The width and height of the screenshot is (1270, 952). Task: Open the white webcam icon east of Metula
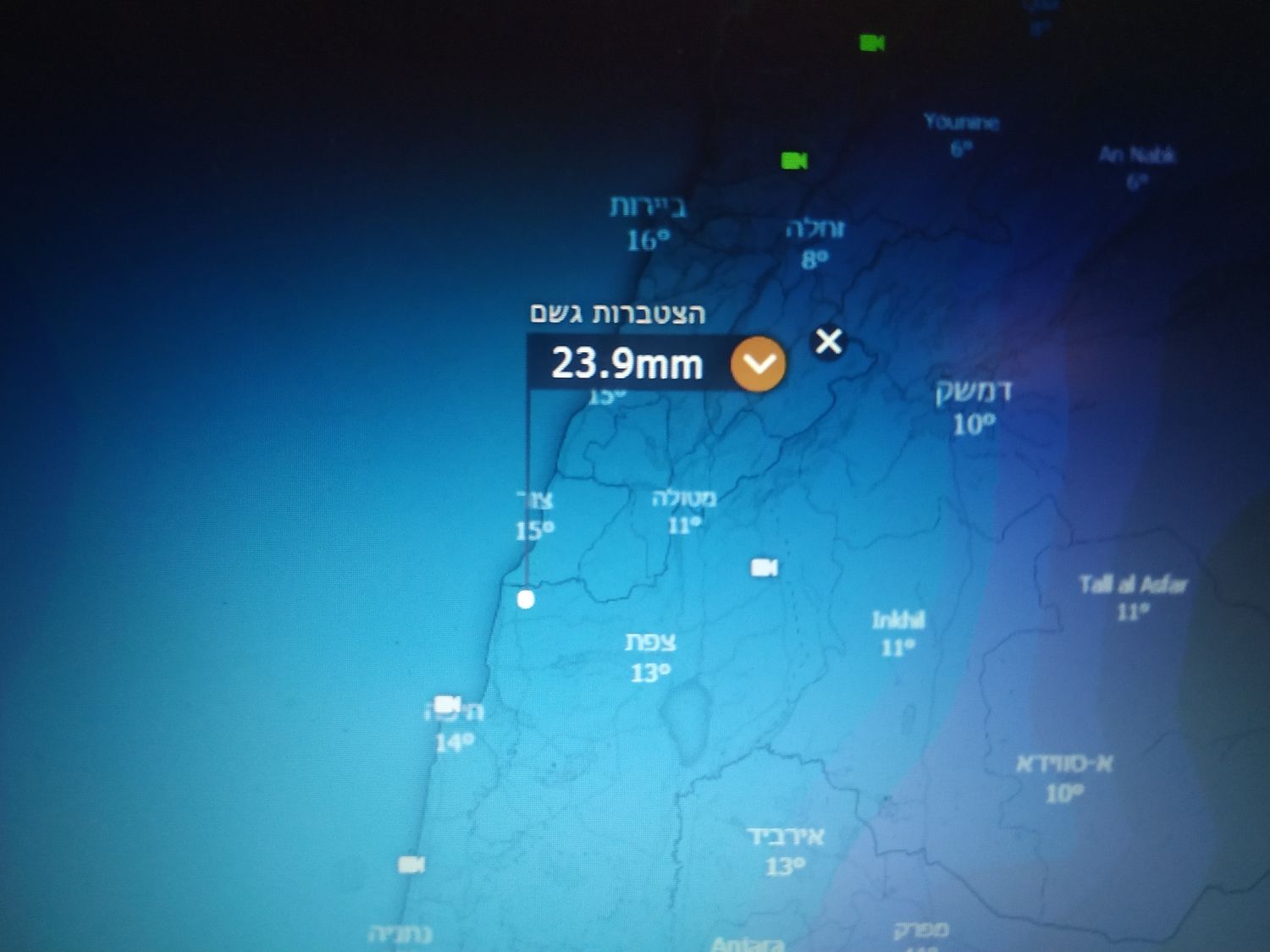(765, 567)
